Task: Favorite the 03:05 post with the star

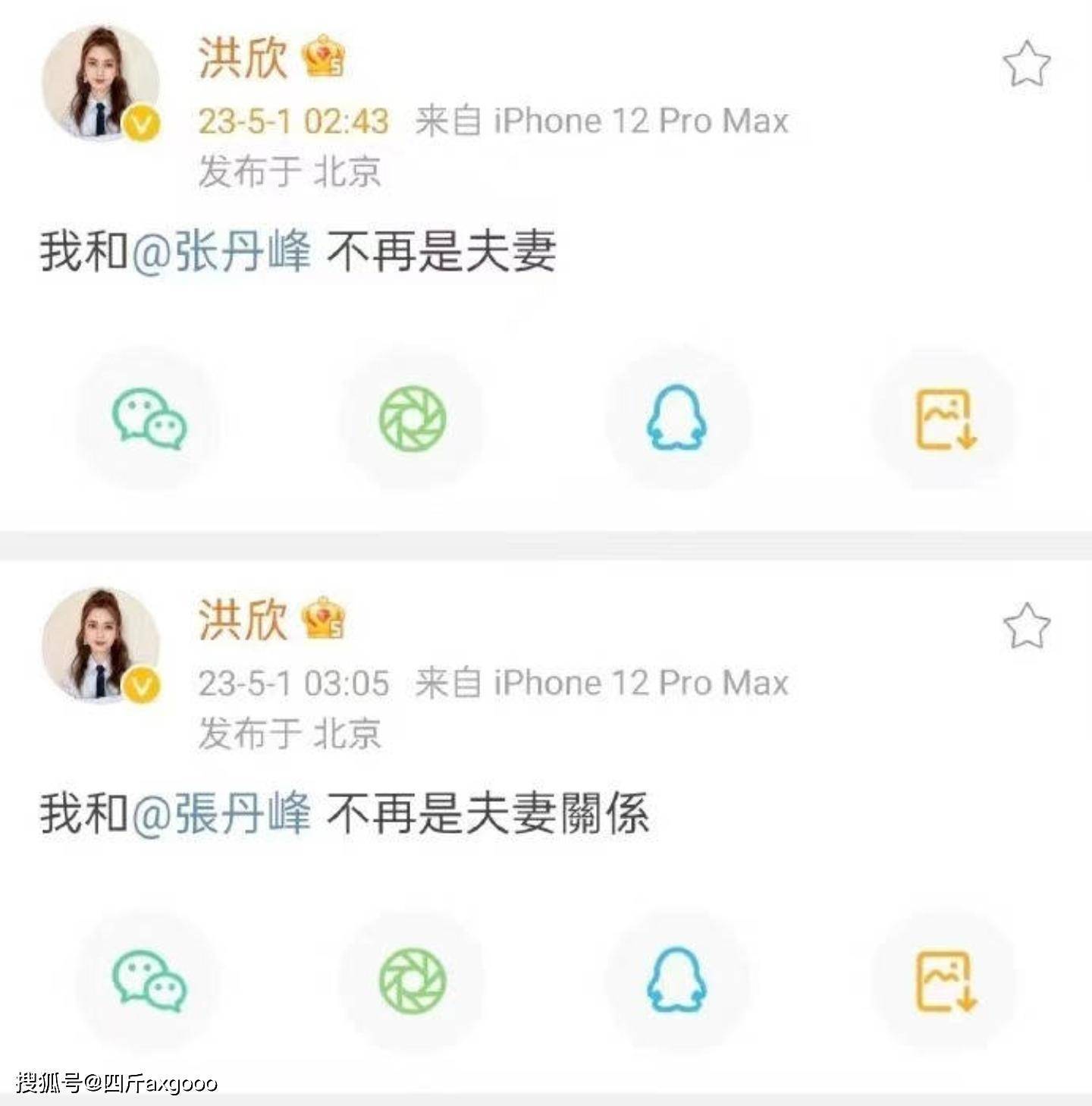Action: (x=1027, y=627)
